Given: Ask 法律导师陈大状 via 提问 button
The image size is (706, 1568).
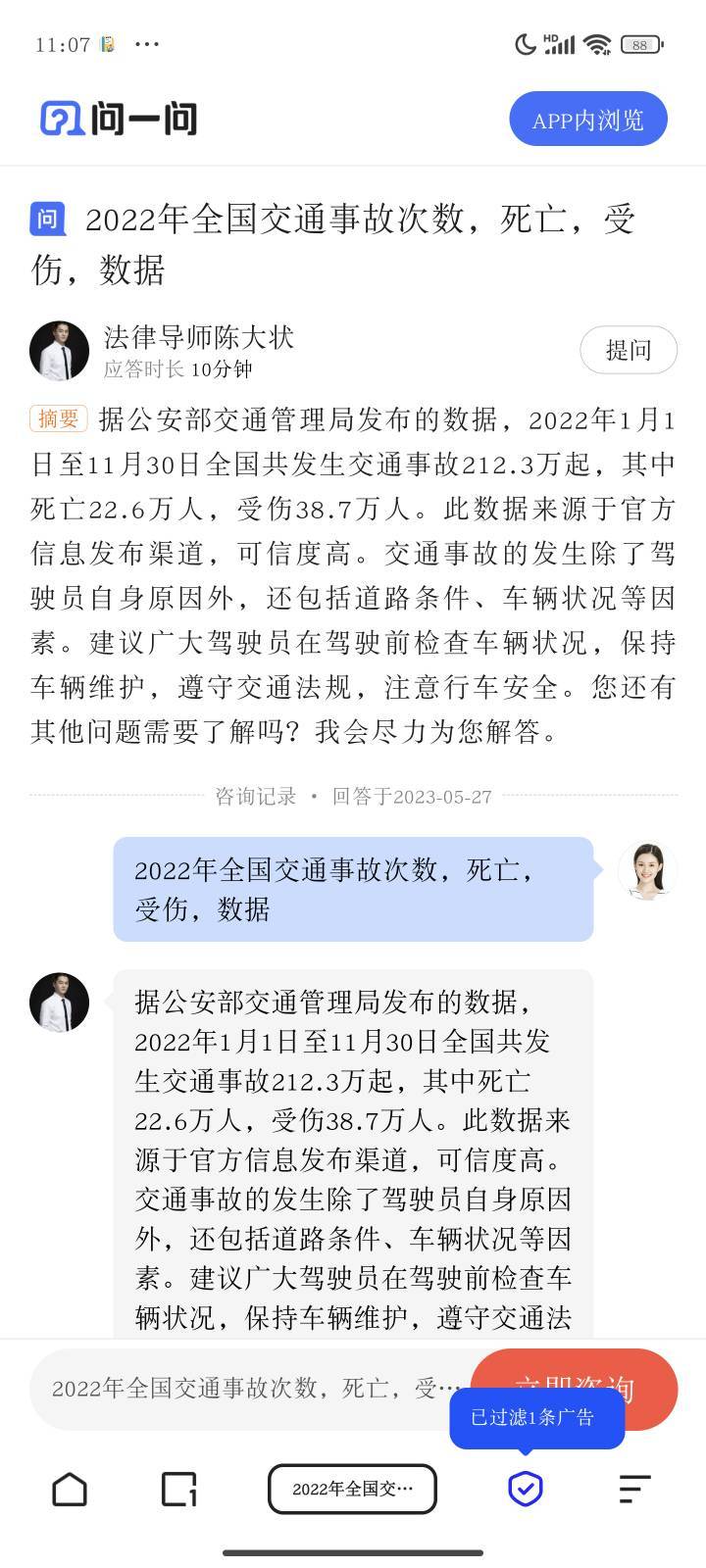Looking at the screenshot, I should coord(629,350).
